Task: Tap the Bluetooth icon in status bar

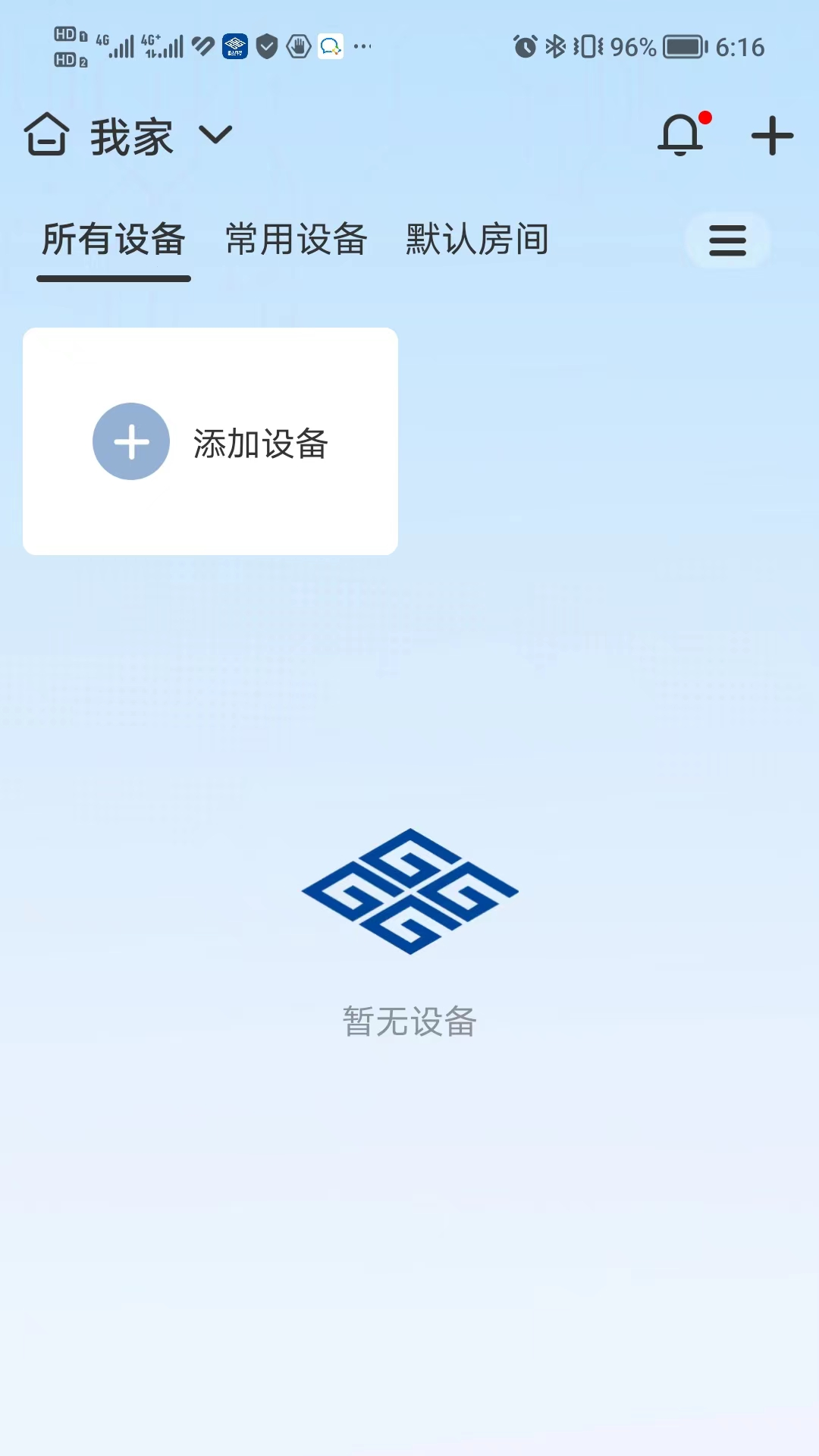Action: click(x=554, y=47)
